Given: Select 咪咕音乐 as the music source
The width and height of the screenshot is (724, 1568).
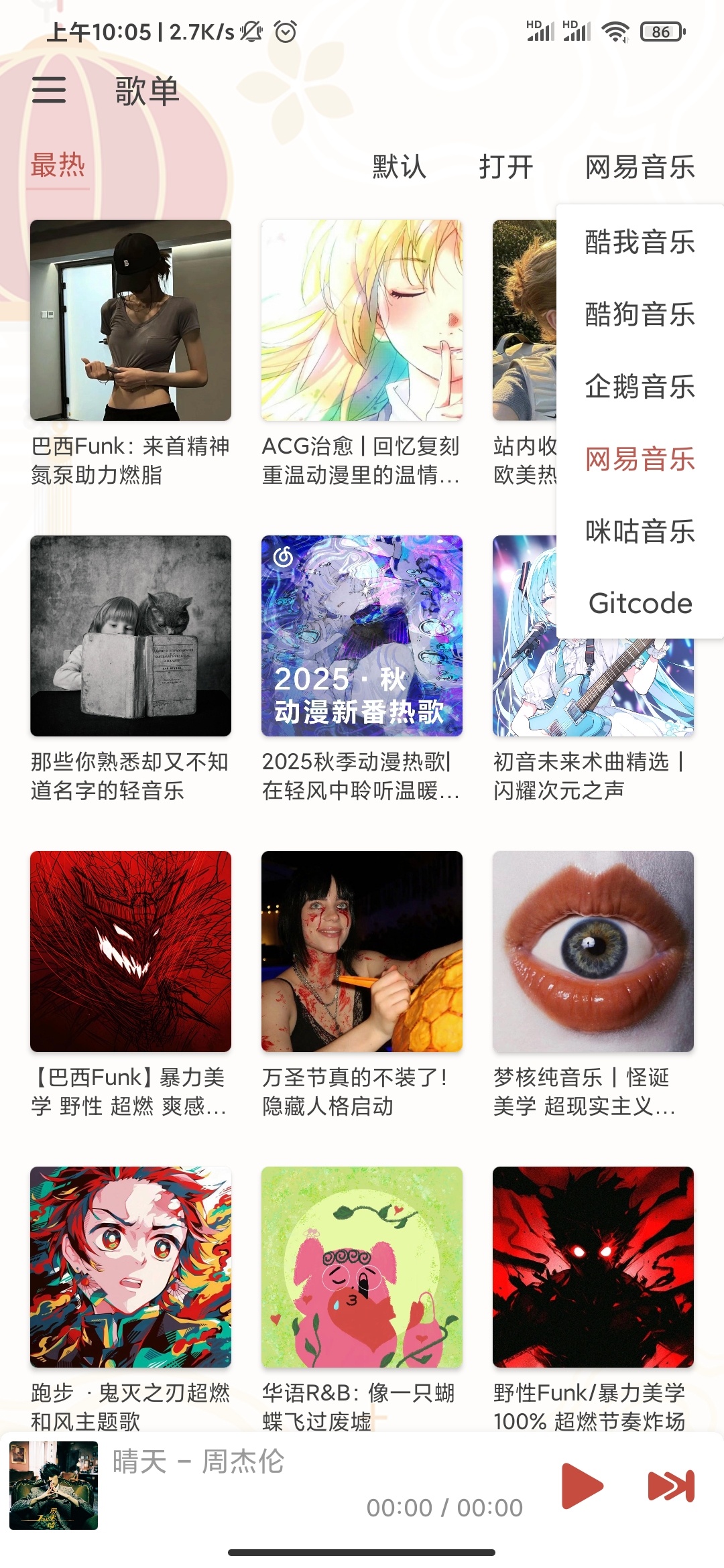Looking at the screenshot, I should pyautogui.click(x=640, y=531).
